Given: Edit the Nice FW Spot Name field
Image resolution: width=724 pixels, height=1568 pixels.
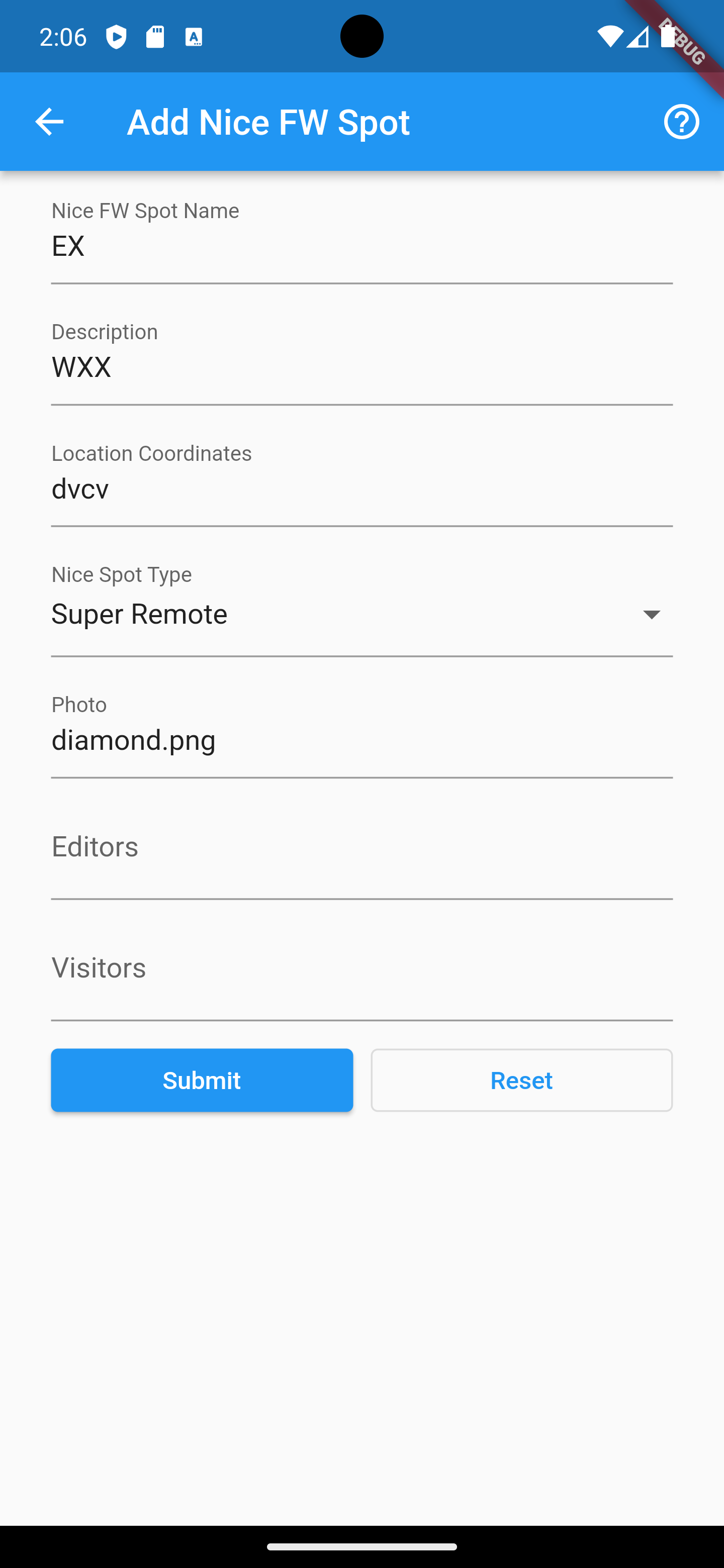Looking at the screenshot, I should coord(361,247).
